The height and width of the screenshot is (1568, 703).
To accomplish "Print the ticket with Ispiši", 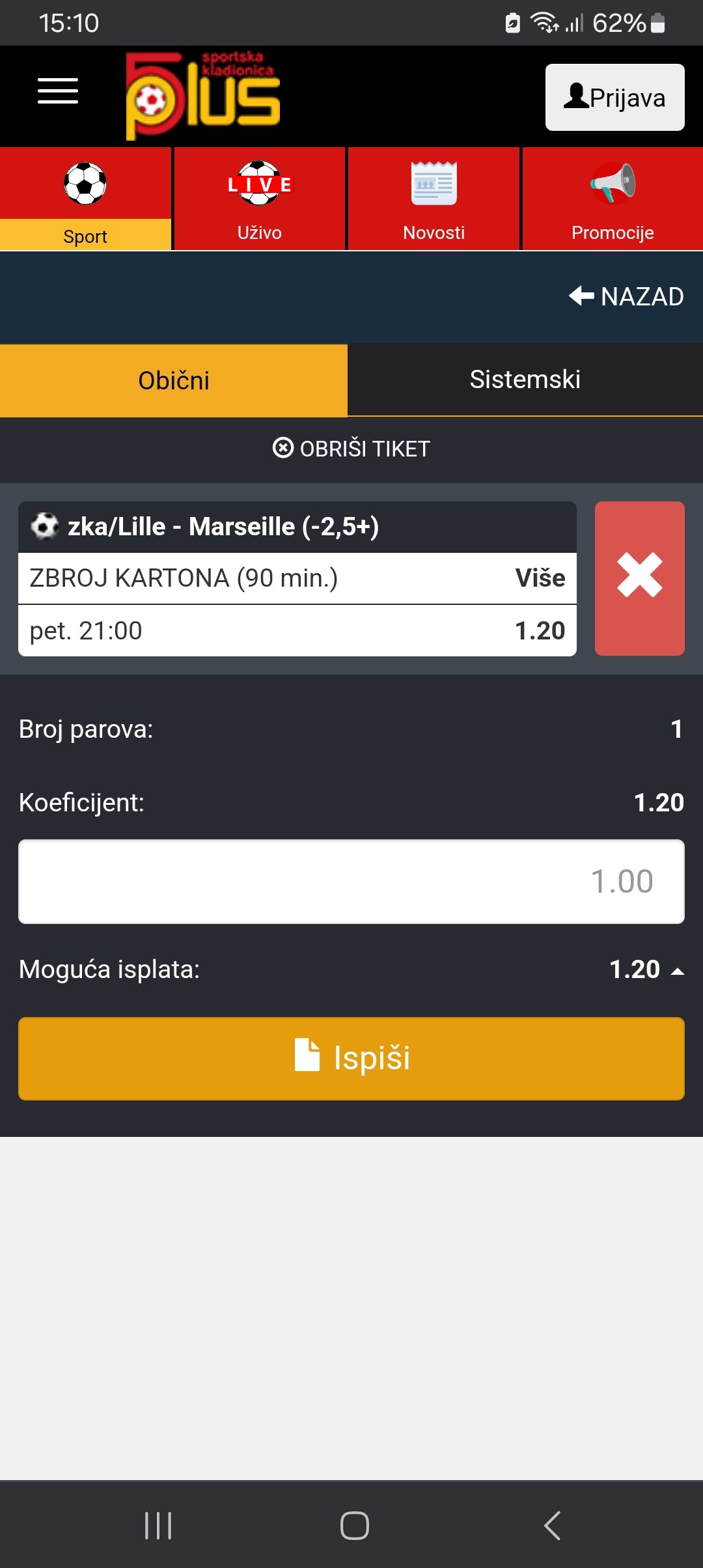I will pyautogui.click(x=351, y=1059).
